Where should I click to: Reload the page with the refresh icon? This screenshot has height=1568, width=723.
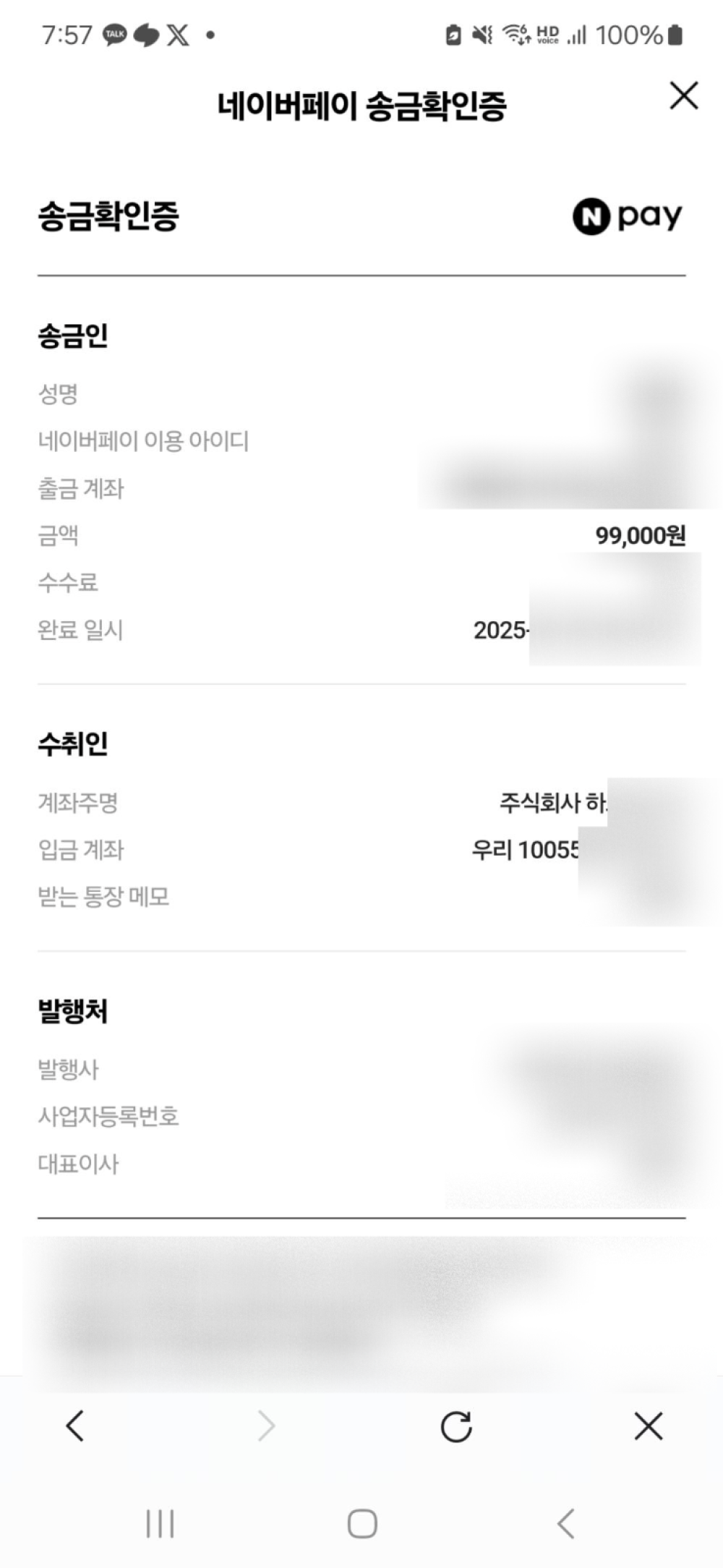(456, 1426)
